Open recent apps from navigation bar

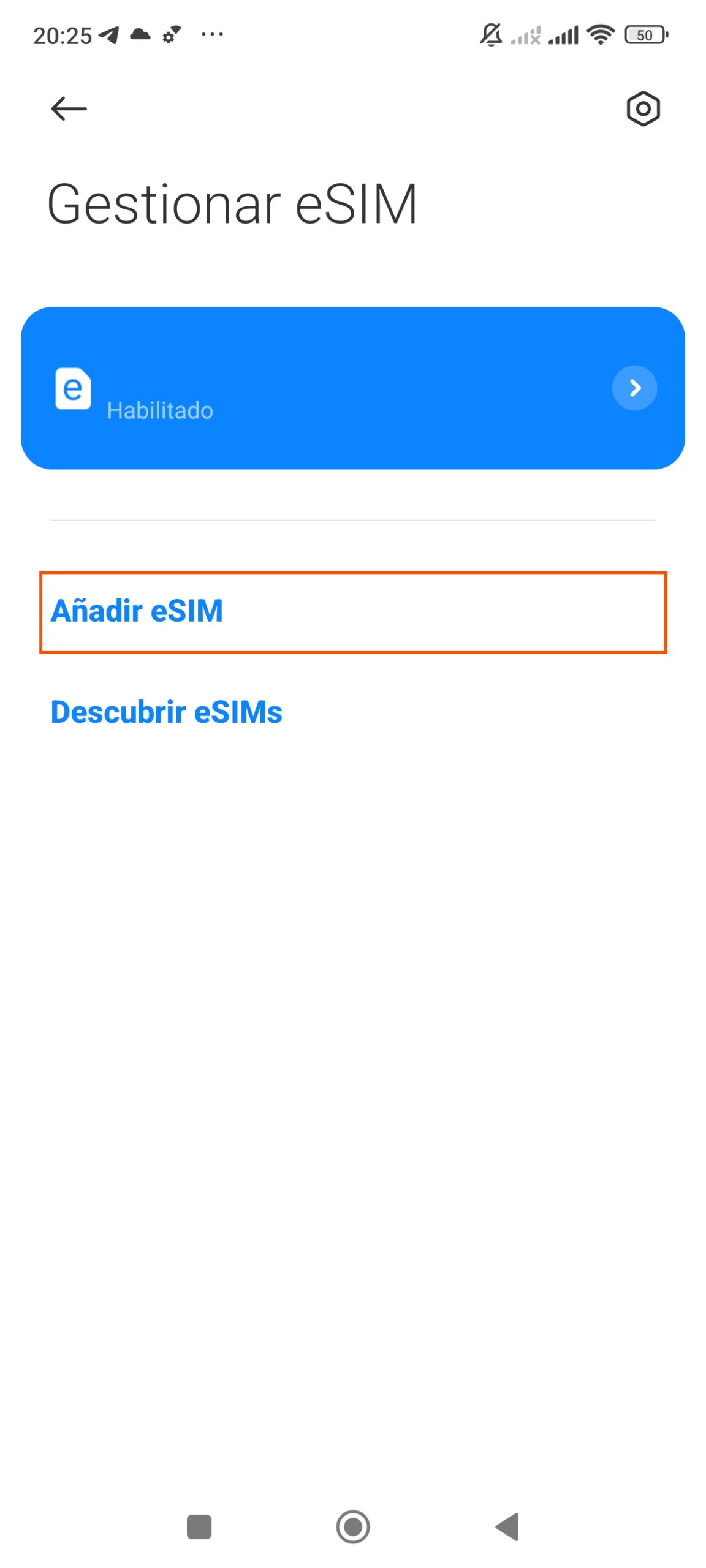click(x=199, y=1527)
